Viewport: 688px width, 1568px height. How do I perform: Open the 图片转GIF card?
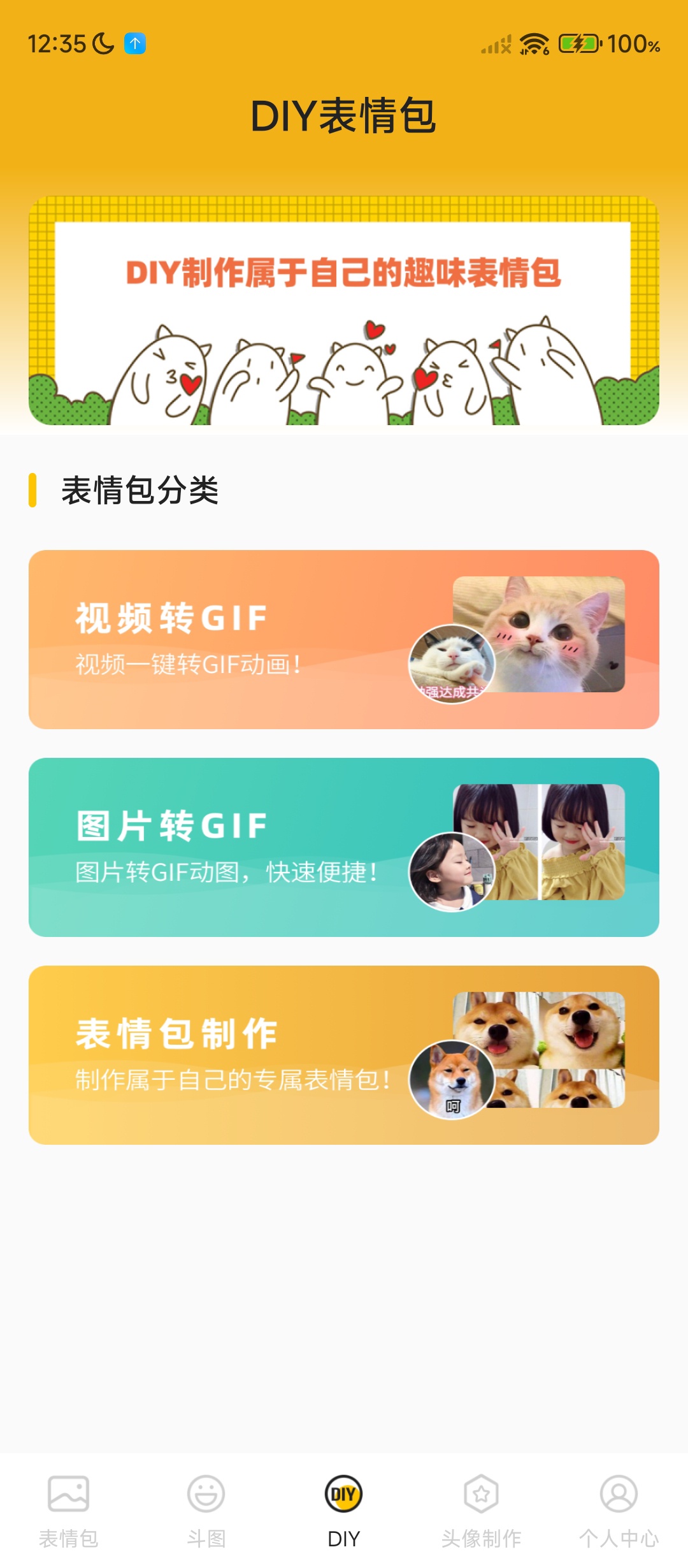pos(344,847)
